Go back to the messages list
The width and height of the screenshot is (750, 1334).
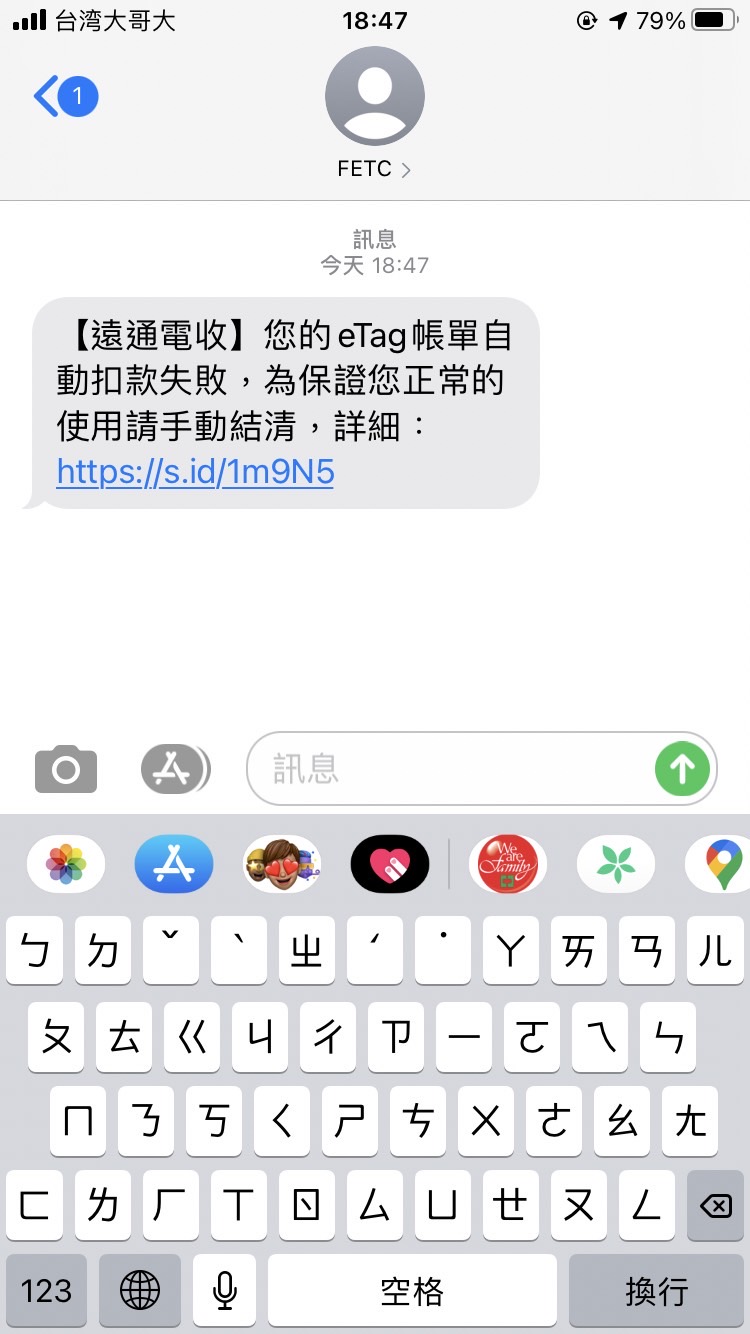(x=62, y=97)
